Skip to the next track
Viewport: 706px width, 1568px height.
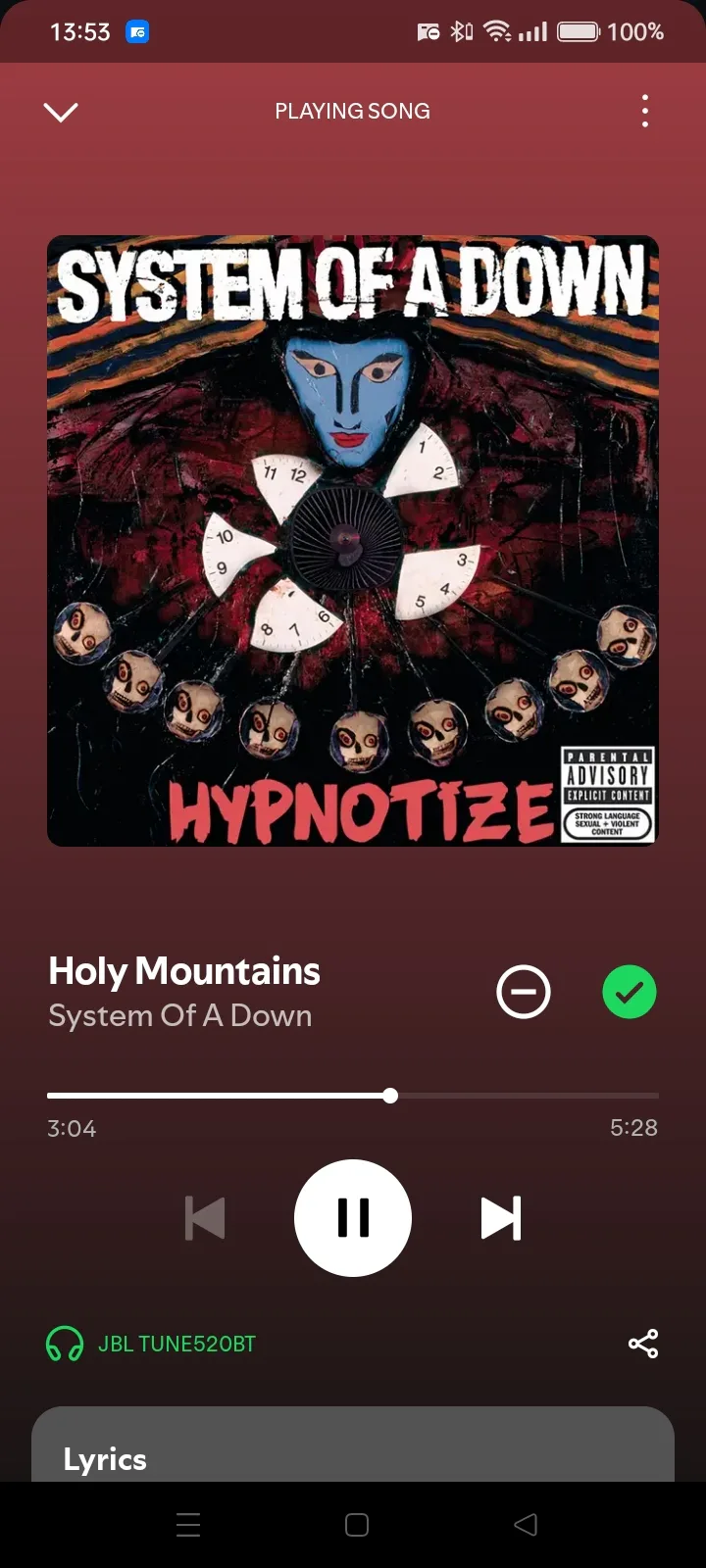pos(501,1218)
